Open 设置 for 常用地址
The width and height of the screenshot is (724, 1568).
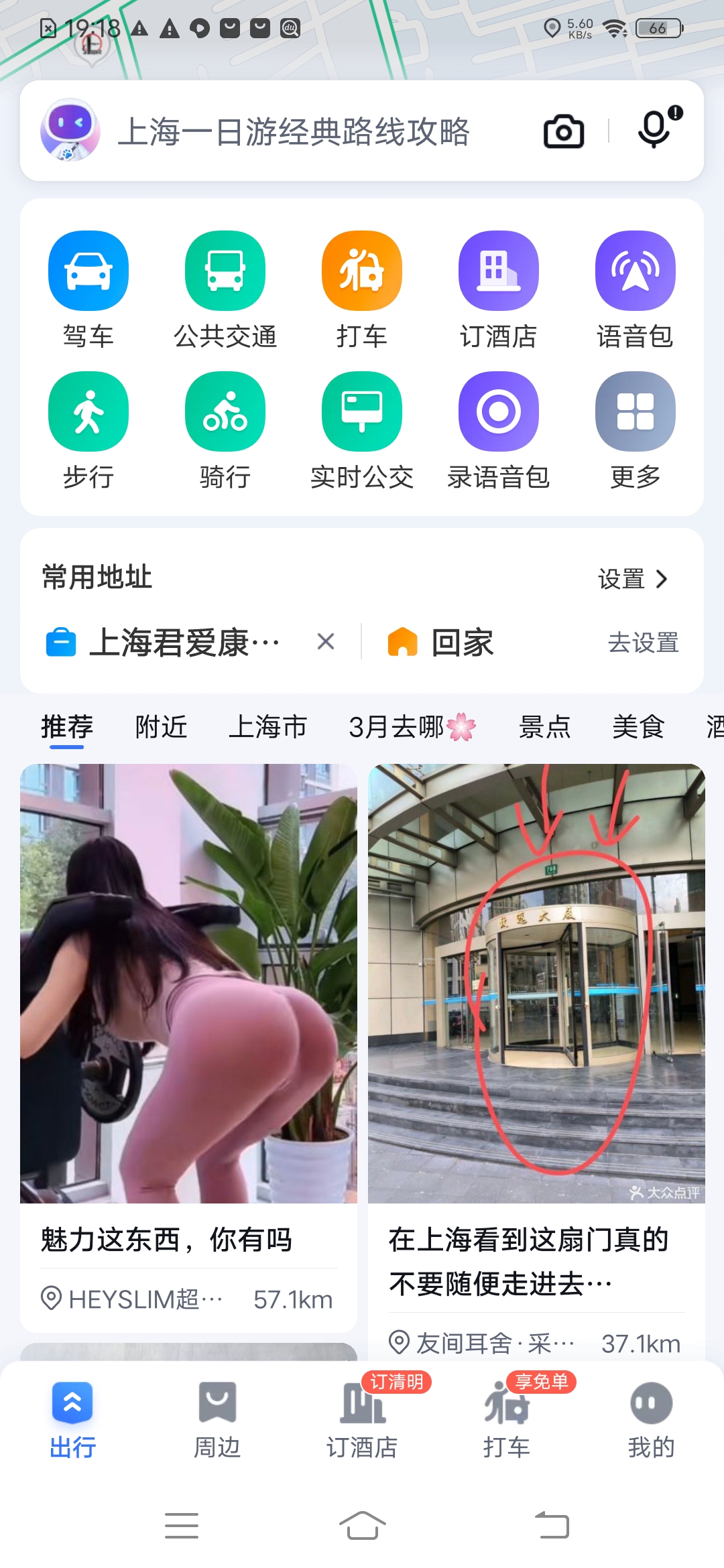(x=633, y=579)
